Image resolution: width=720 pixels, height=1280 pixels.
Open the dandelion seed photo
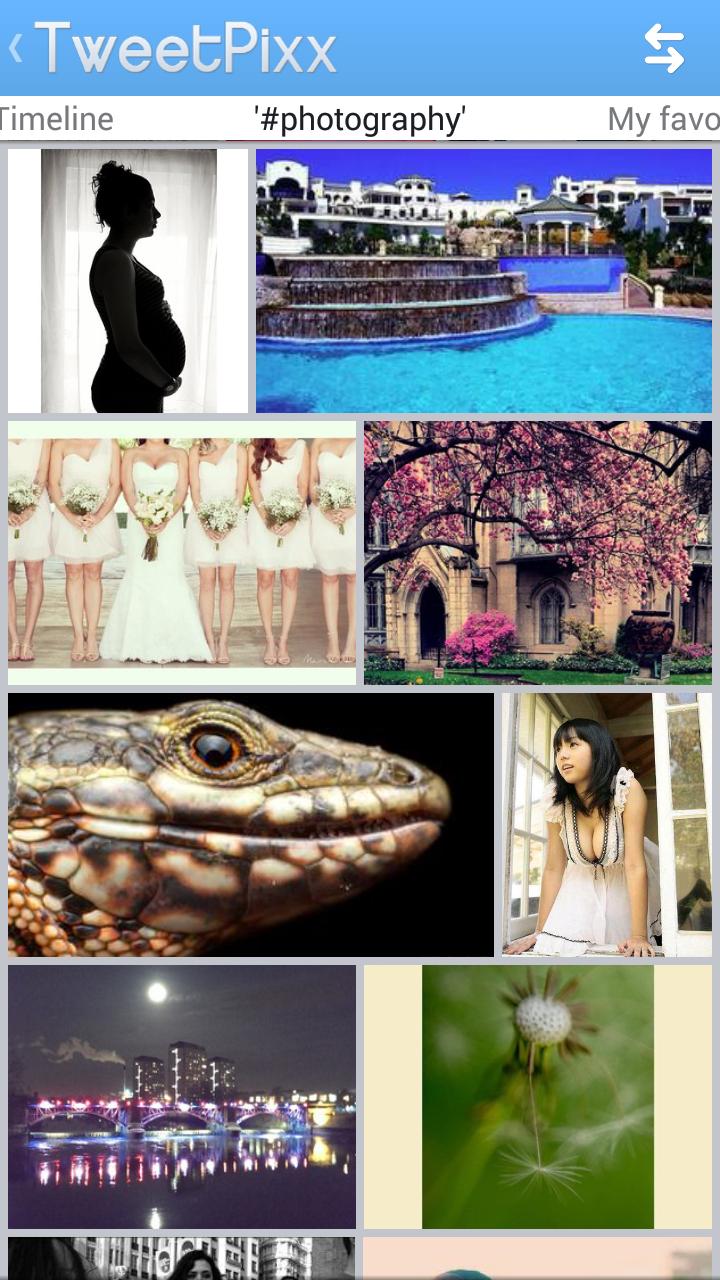point(538,1097)
